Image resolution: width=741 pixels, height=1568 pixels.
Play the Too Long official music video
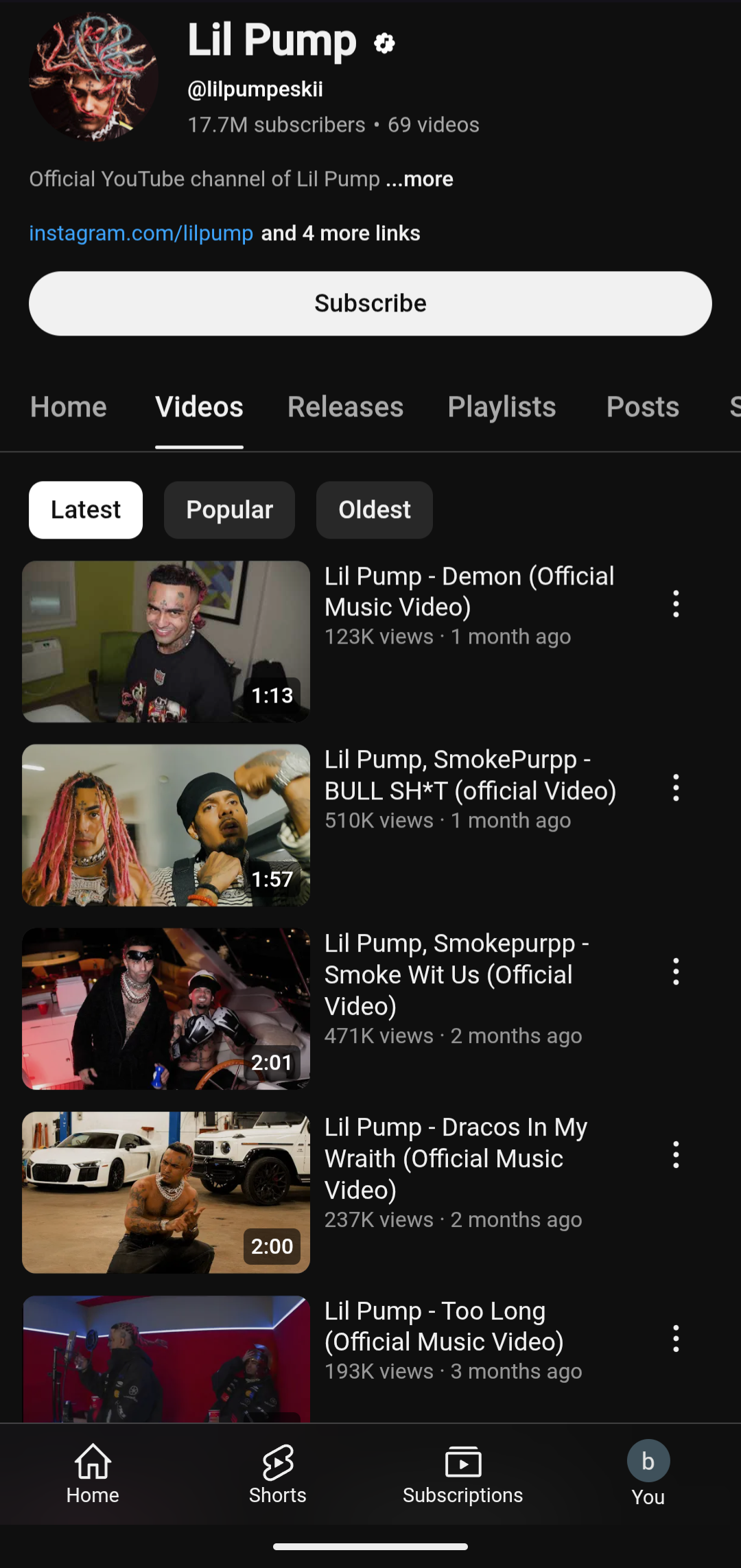pos(166,1359)
